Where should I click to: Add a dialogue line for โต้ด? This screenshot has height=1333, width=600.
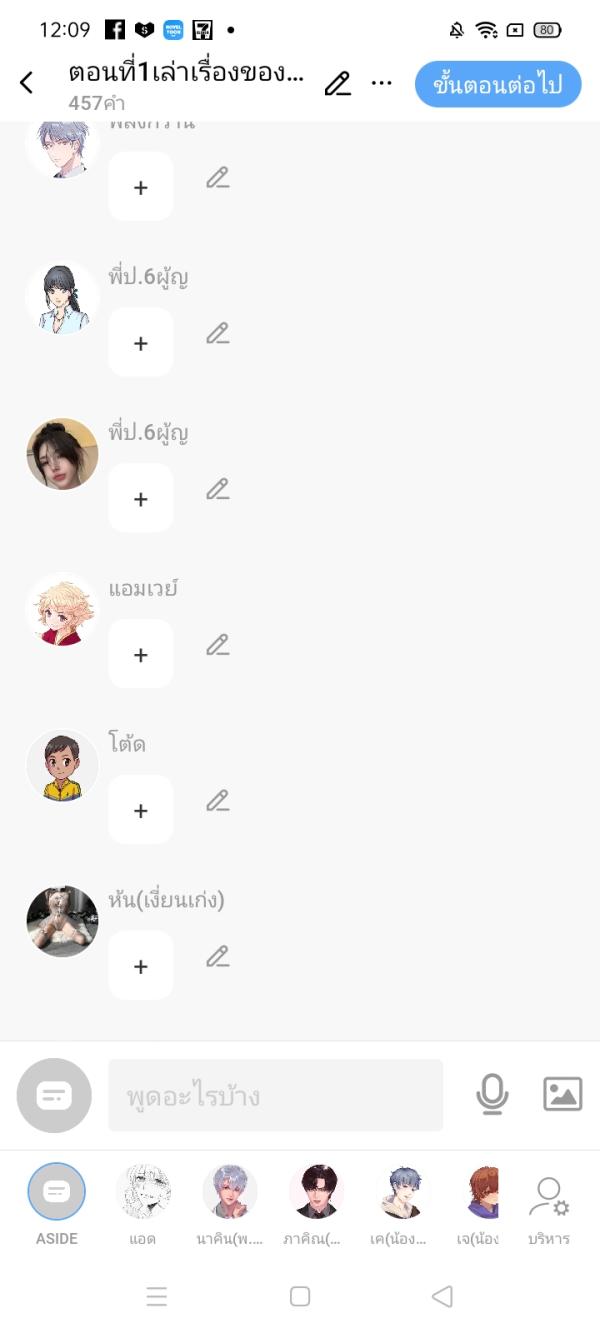point(141,811)
